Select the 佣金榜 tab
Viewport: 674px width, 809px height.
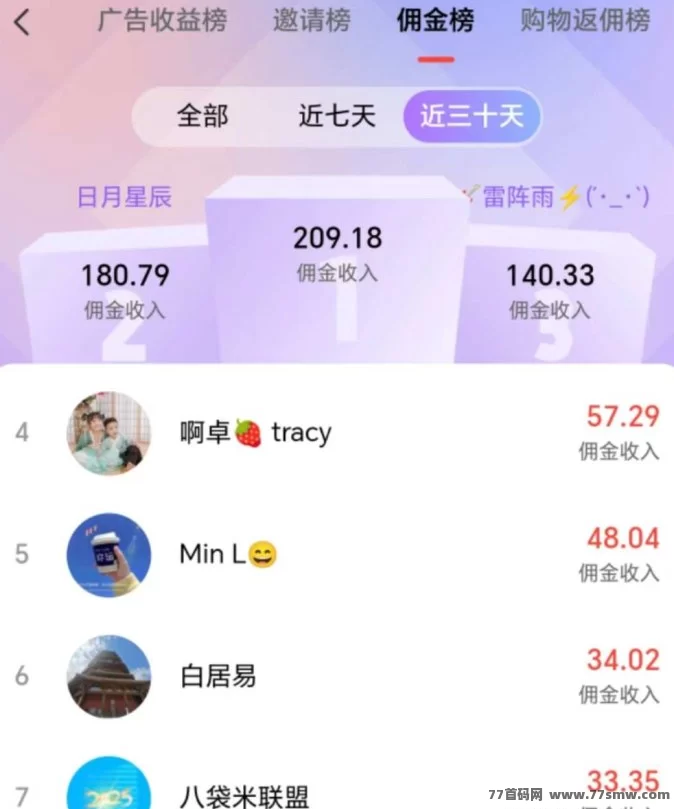coord(435,20)
